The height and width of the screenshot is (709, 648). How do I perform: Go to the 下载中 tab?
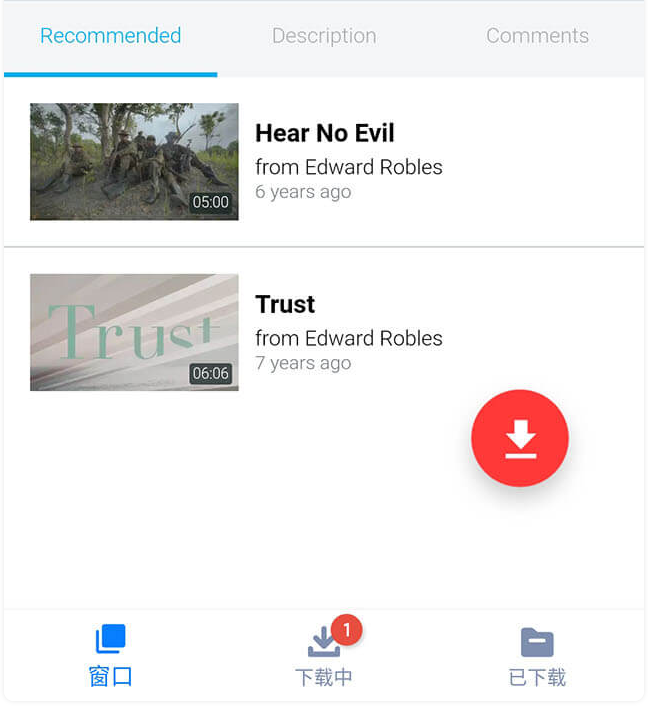pyautogui.click(x=324, y=656)
